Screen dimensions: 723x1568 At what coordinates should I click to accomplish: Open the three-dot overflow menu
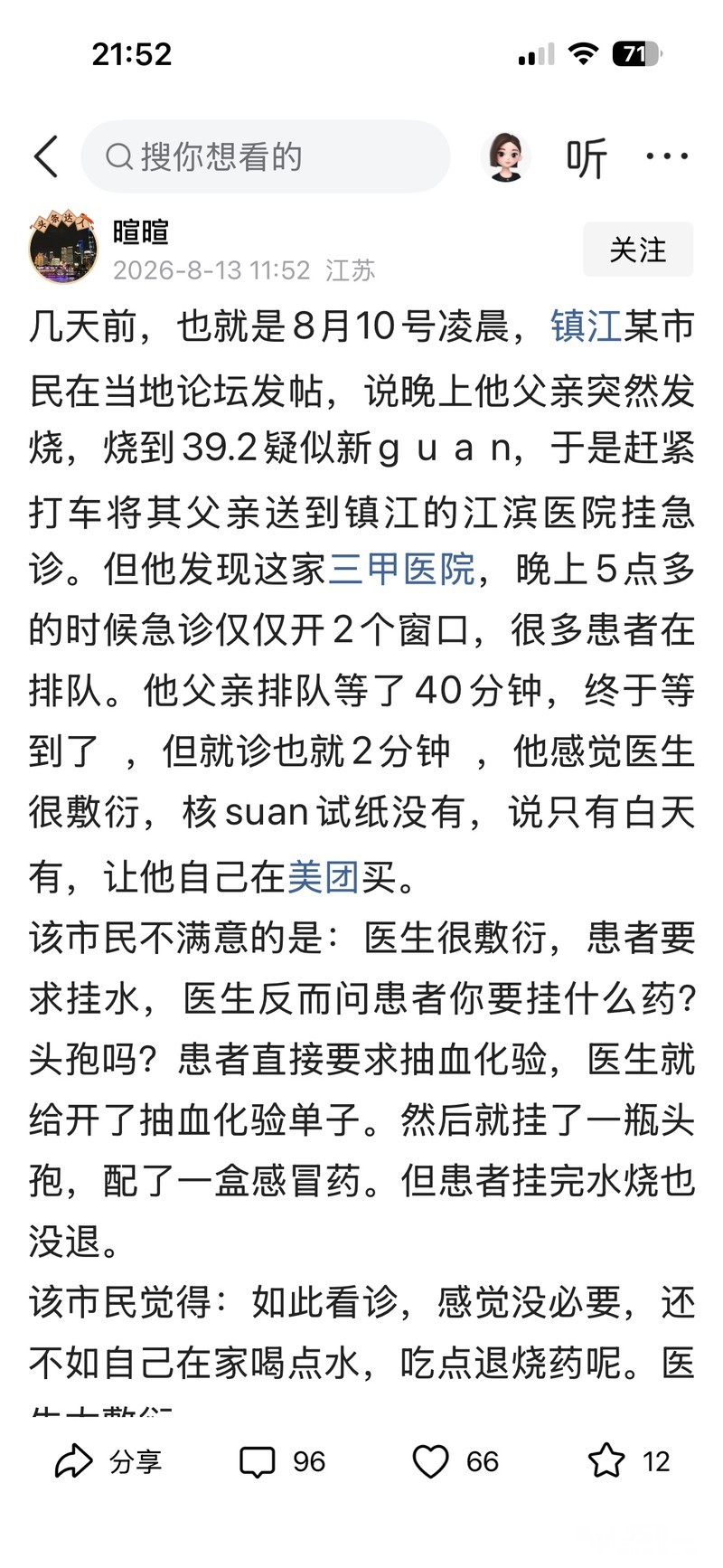[667, 156]
